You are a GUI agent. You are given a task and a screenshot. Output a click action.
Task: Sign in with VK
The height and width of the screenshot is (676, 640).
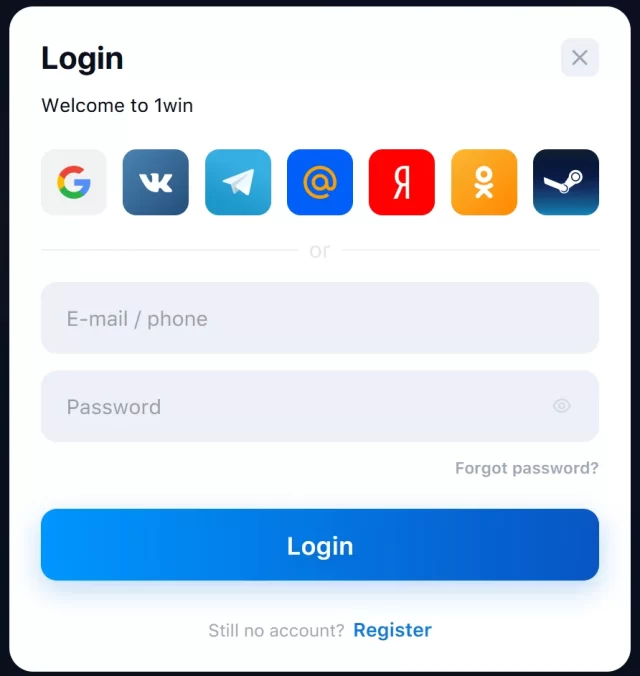point(156,182)
